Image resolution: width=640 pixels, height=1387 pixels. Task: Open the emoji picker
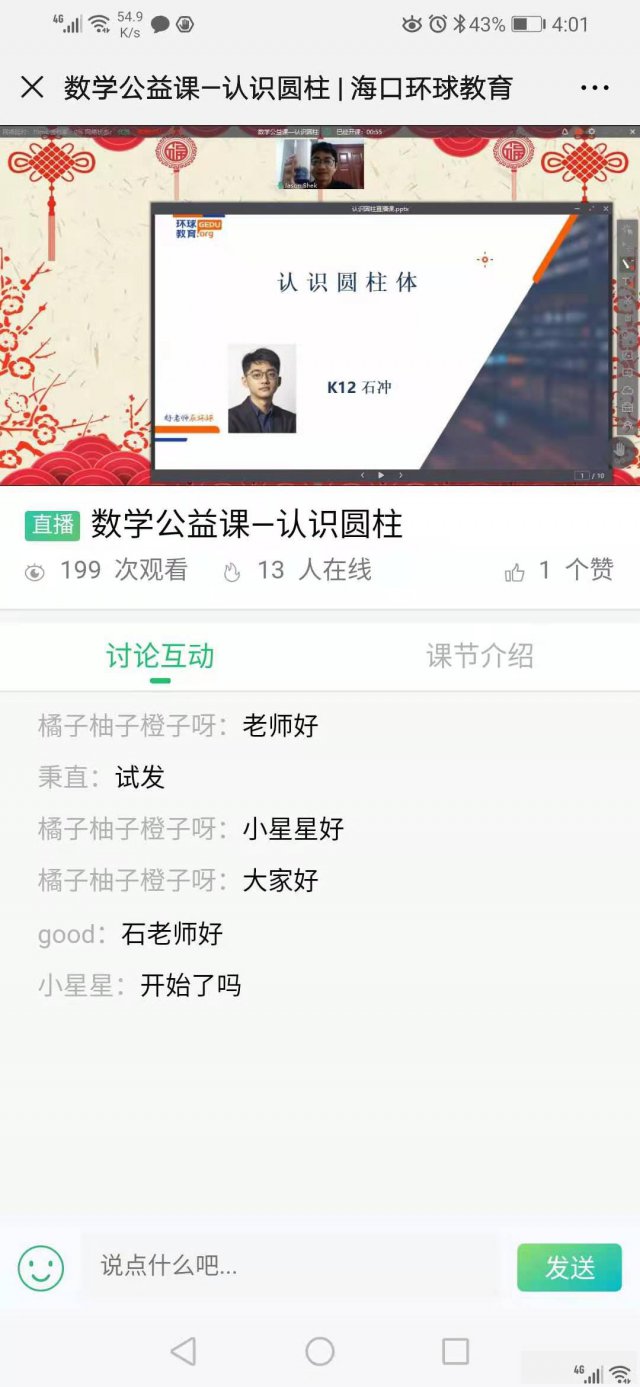tap(41, 1268)
